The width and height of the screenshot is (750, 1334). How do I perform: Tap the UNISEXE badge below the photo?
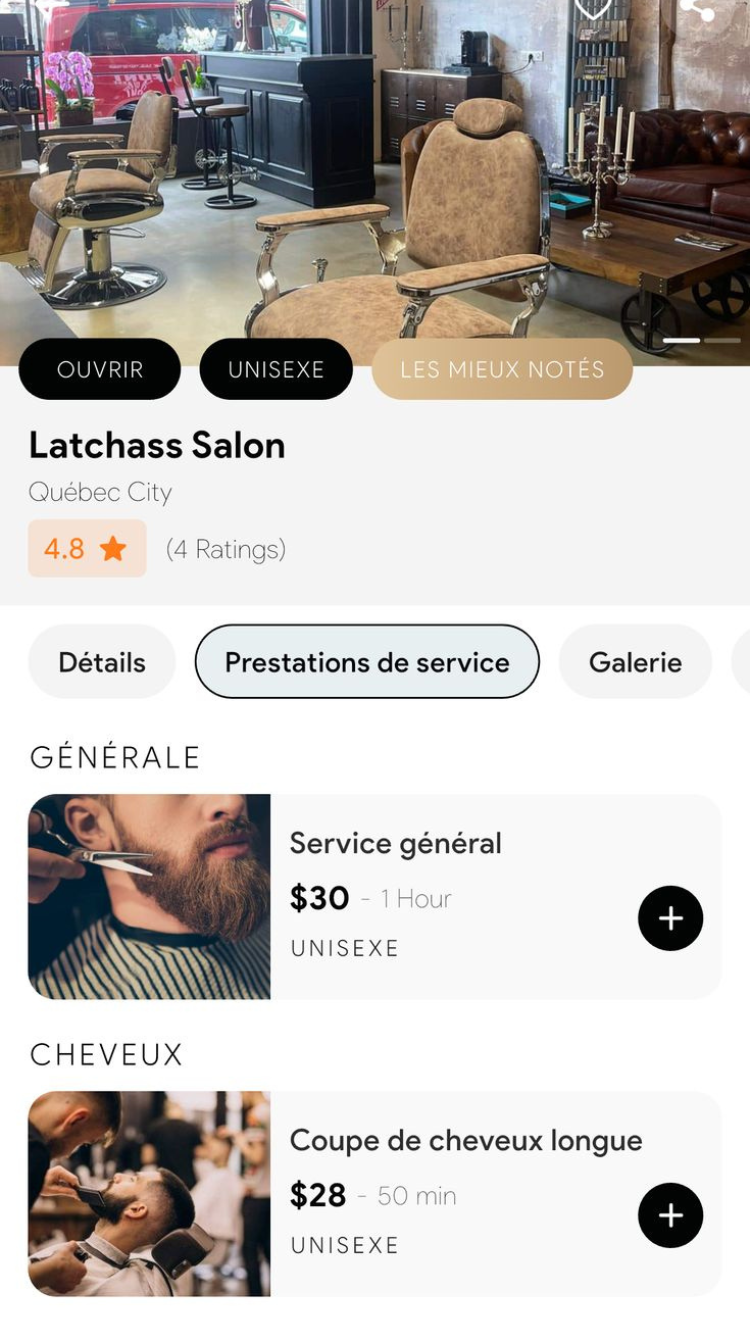pos(276,369)
